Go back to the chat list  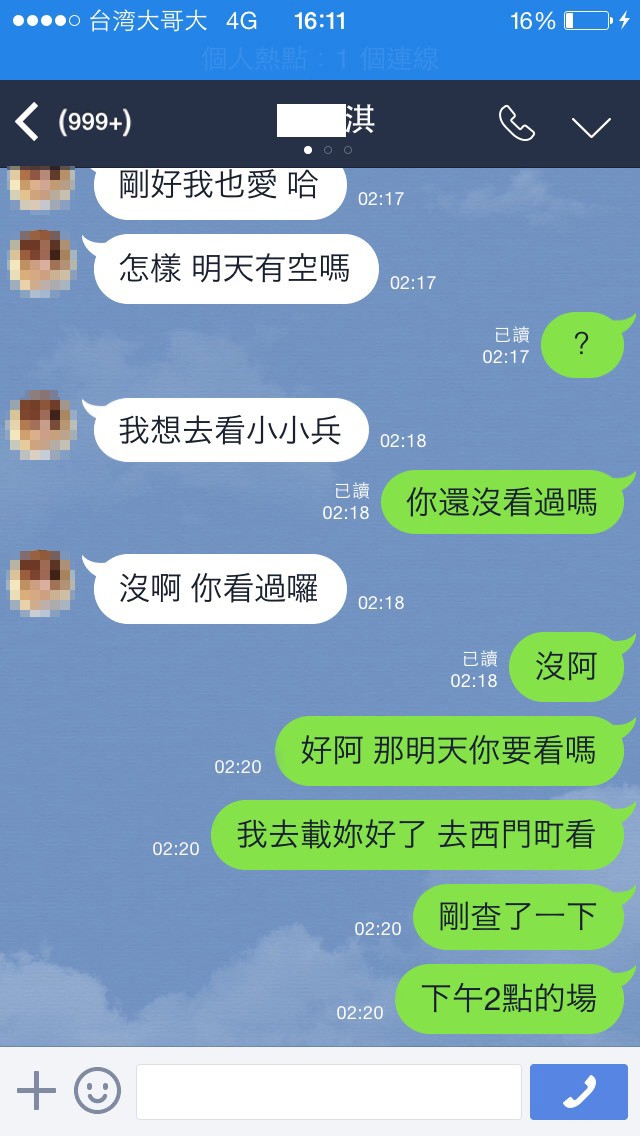tap(28, 123)
